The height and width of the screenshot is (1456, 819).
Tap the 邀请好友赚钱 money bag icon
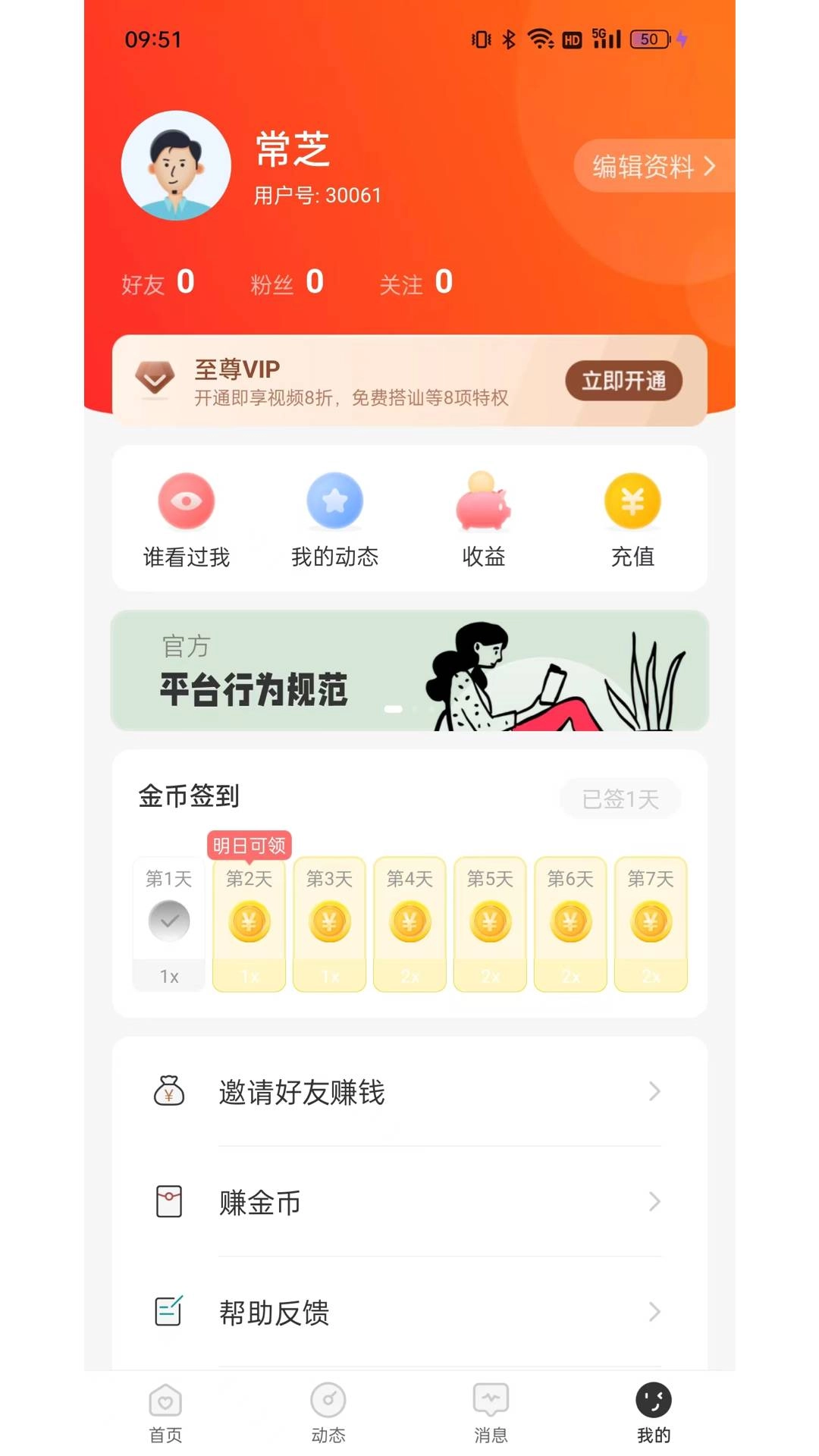click(x=170, y=1091)
